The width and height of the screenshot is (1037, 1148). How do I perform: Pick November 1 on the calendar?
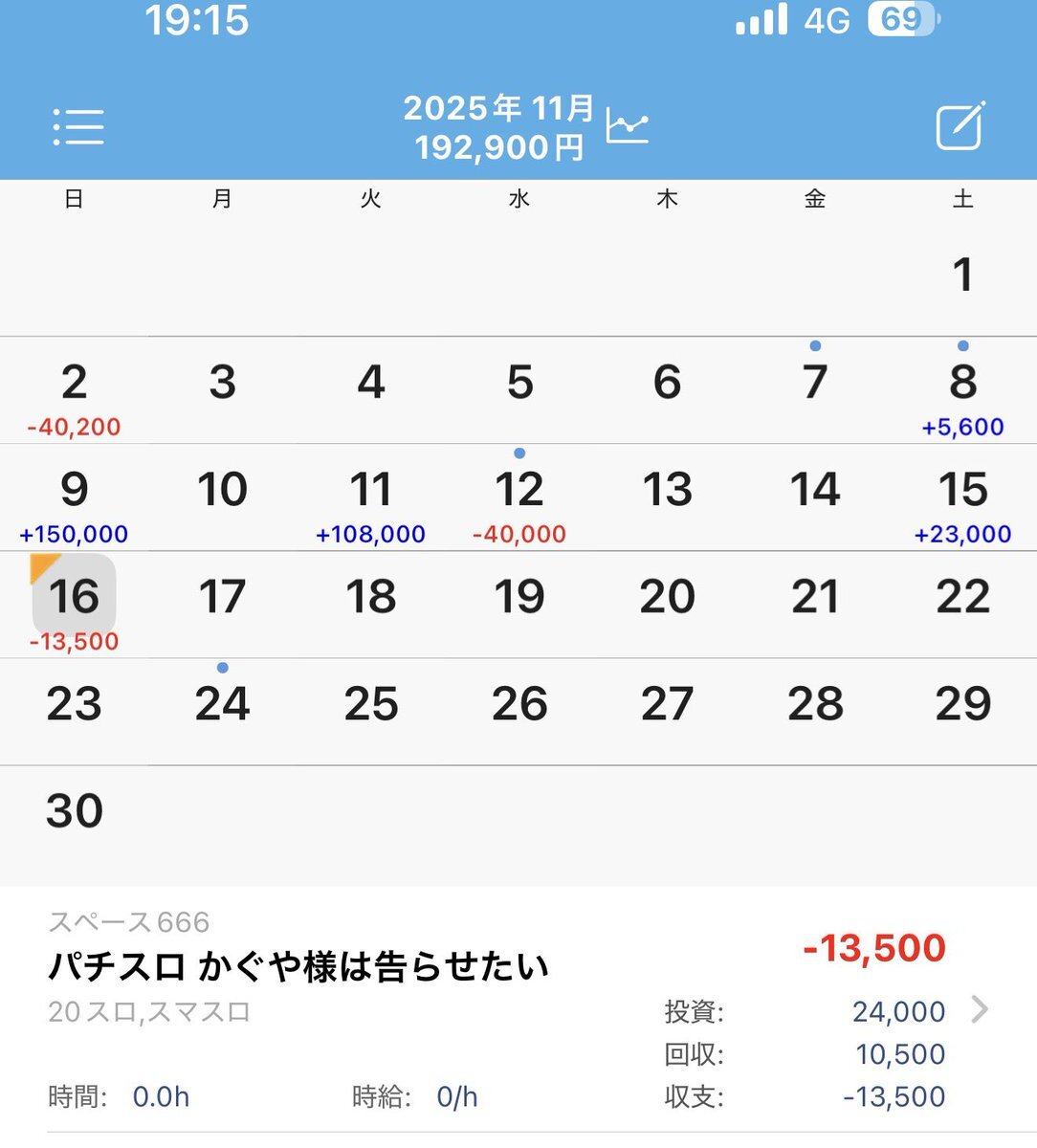tap(962, 276)
